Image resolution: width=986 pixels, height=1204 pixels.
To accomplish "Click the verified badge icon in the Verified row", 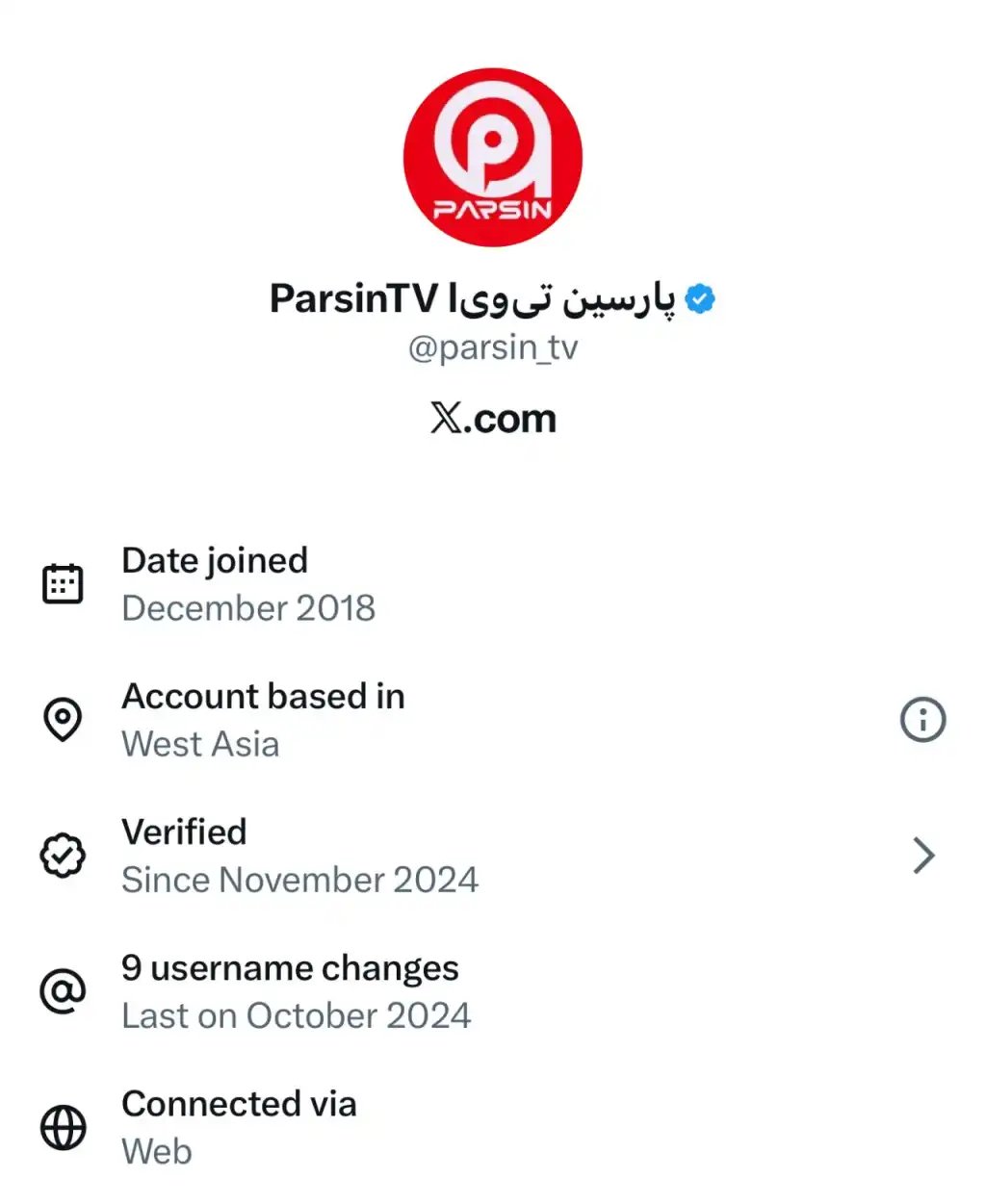I will coord(64,855).
